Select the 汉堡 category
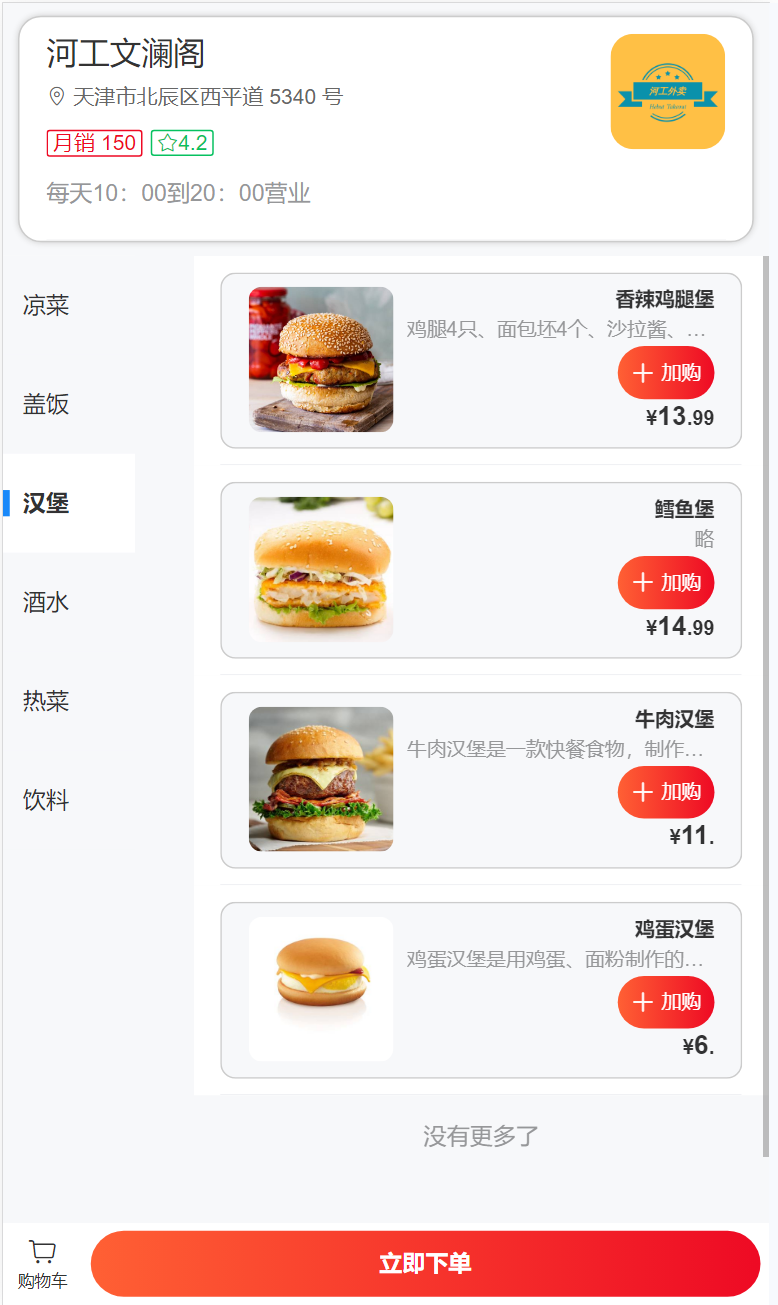This screenshot has width=778, height=1305. click(x=47, y=503)
